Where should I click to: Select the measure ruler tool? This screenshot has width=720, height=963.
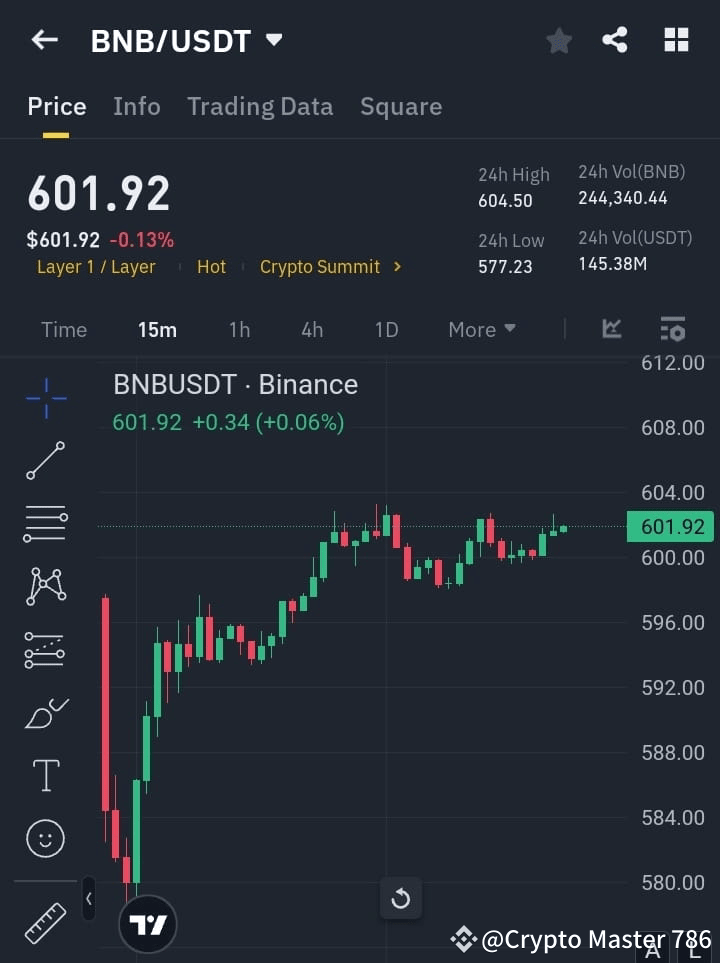(x=45, y=925)
